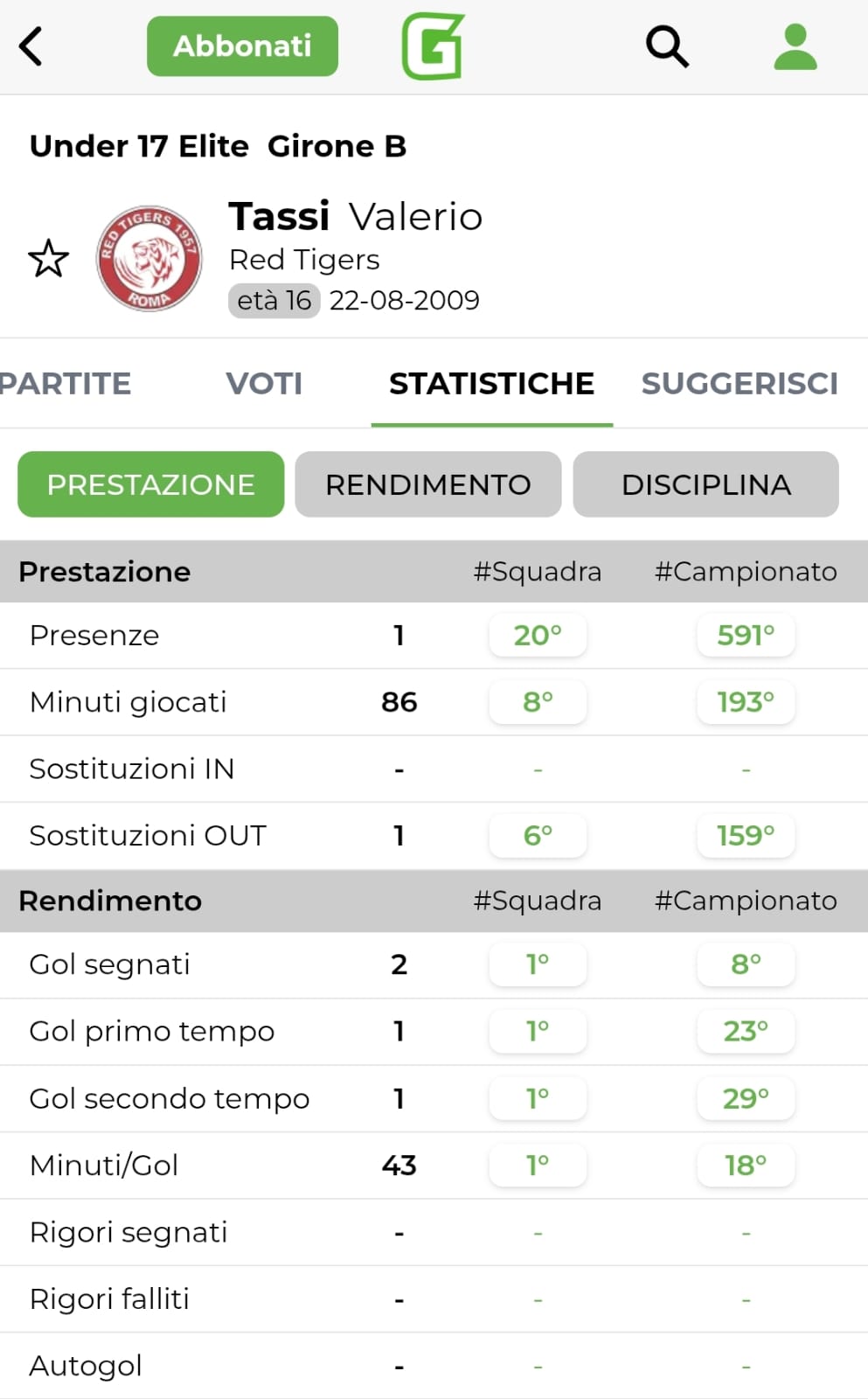Open the SUGGERISCI tab
This screenshot has width=868, height=1399.
740,383
